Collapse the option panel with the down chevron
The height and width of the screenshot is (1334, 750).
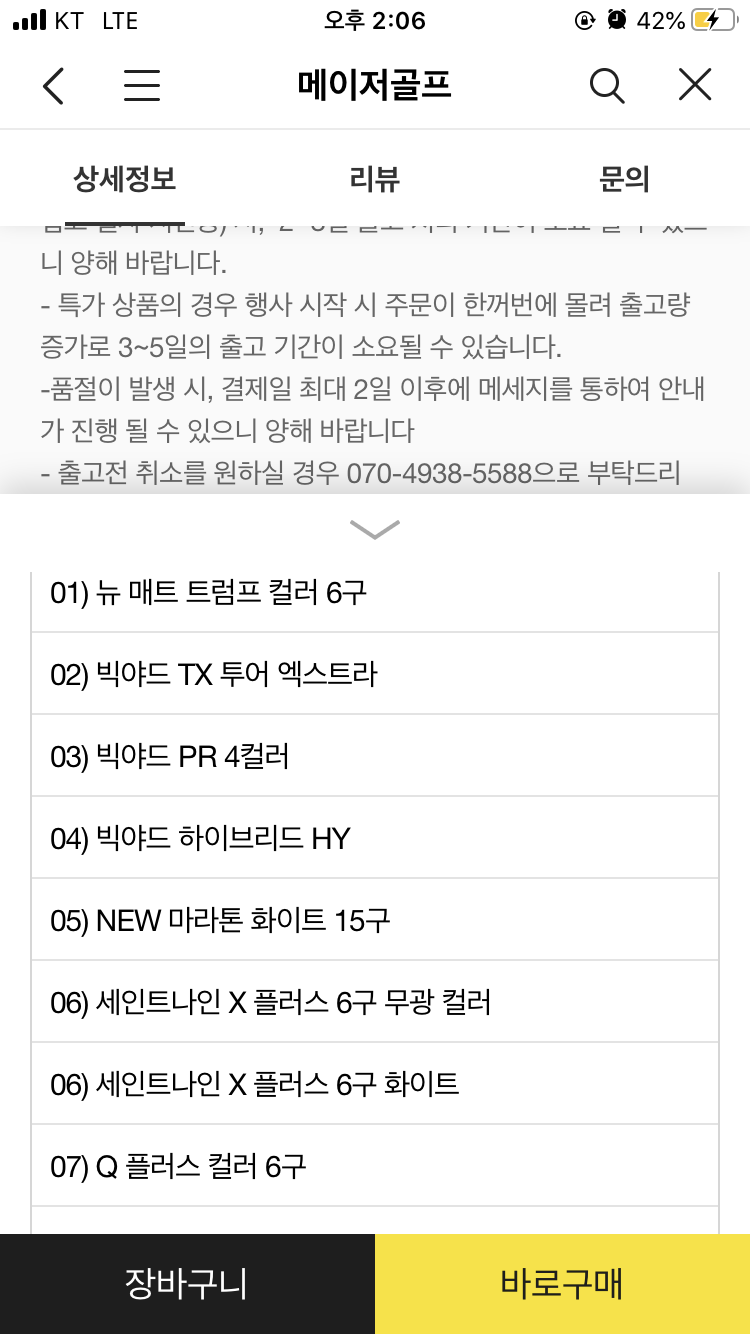pos(375,529)
